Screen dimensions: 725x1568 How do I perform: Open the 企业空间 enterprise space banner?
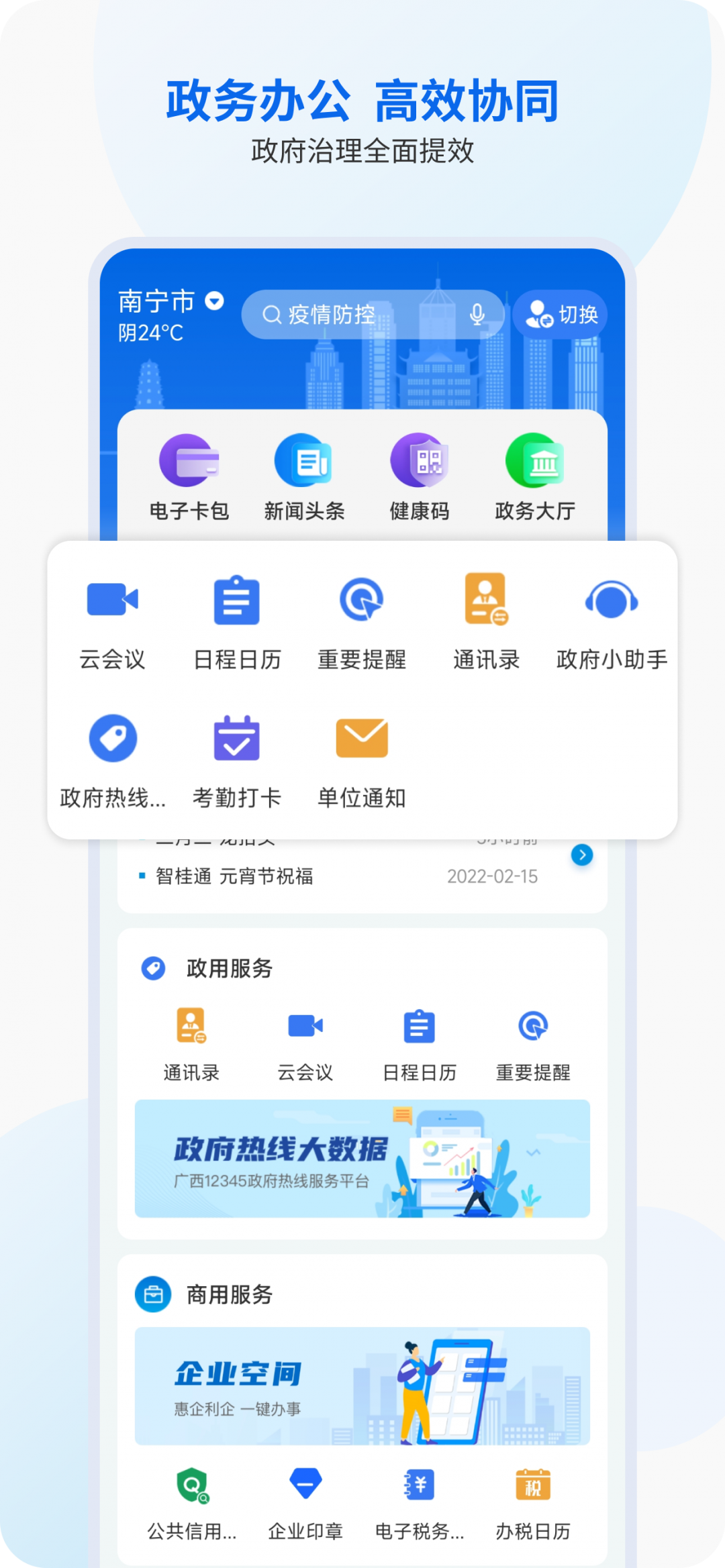[x=362, y=1385]
